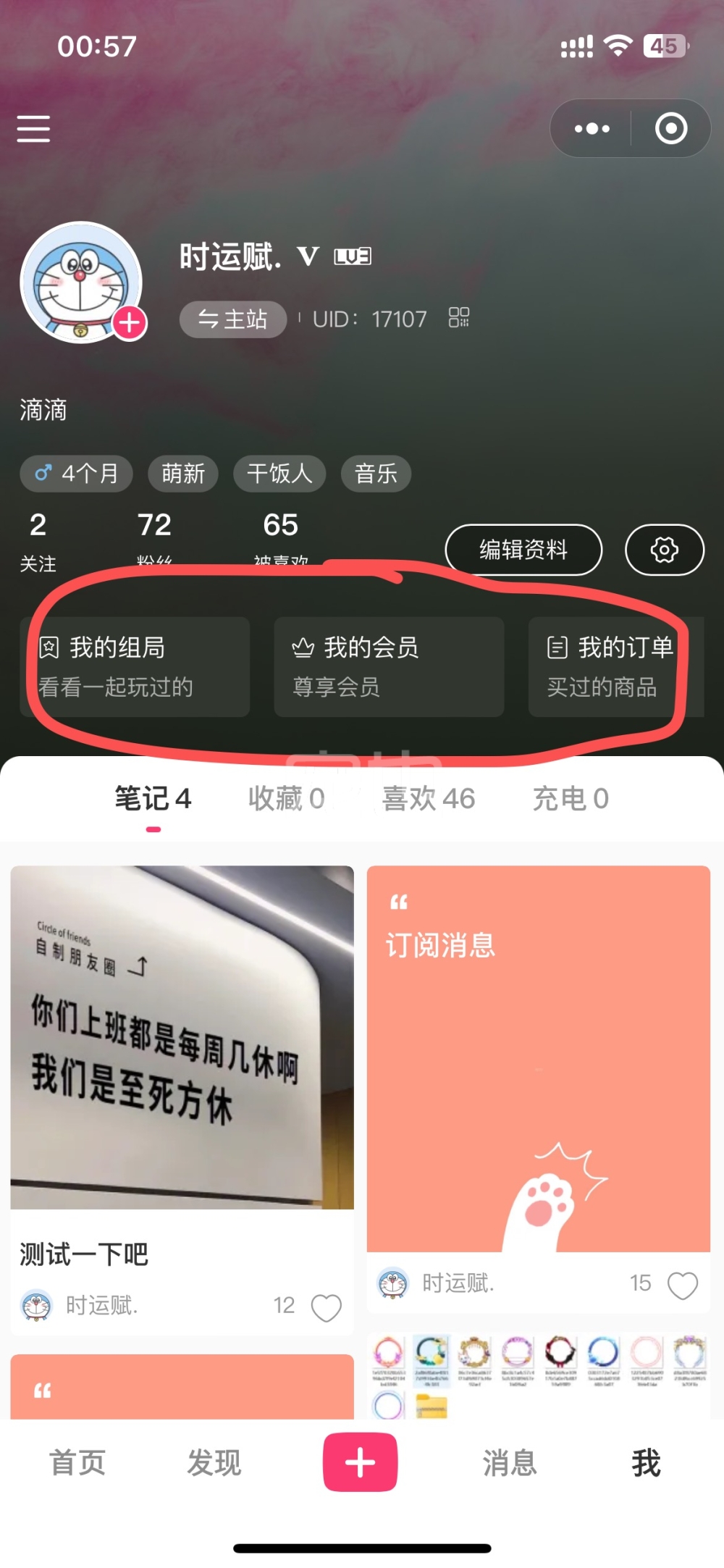Go to the 首页 home tab
The width and height of the screenshot is (724, 1568).
[x=77, y=1462]
